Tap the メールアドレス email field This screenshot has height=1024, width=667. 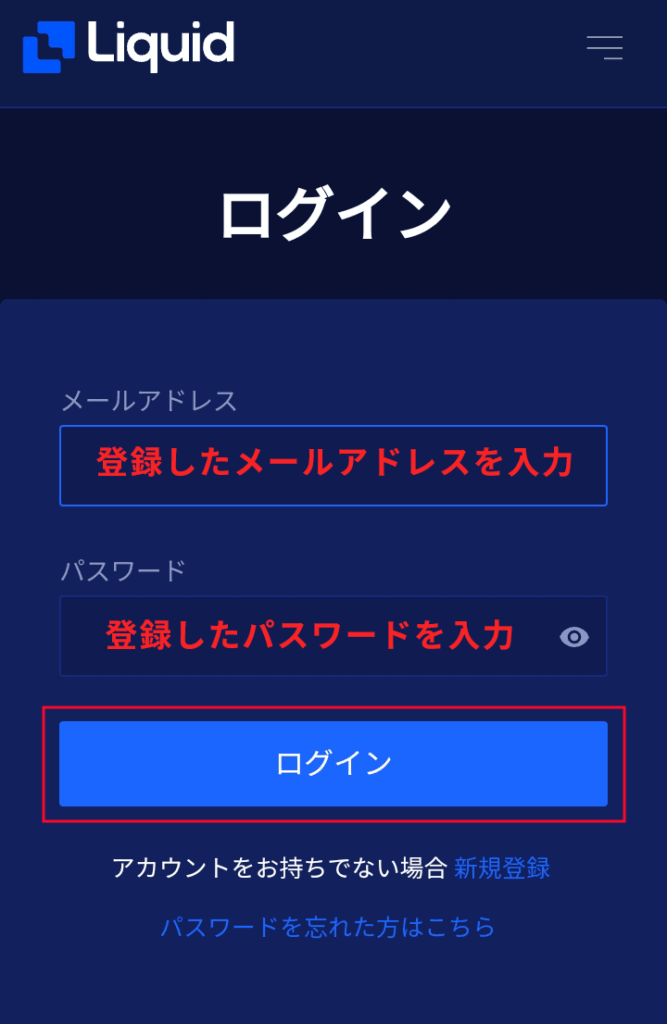point(333,465)
